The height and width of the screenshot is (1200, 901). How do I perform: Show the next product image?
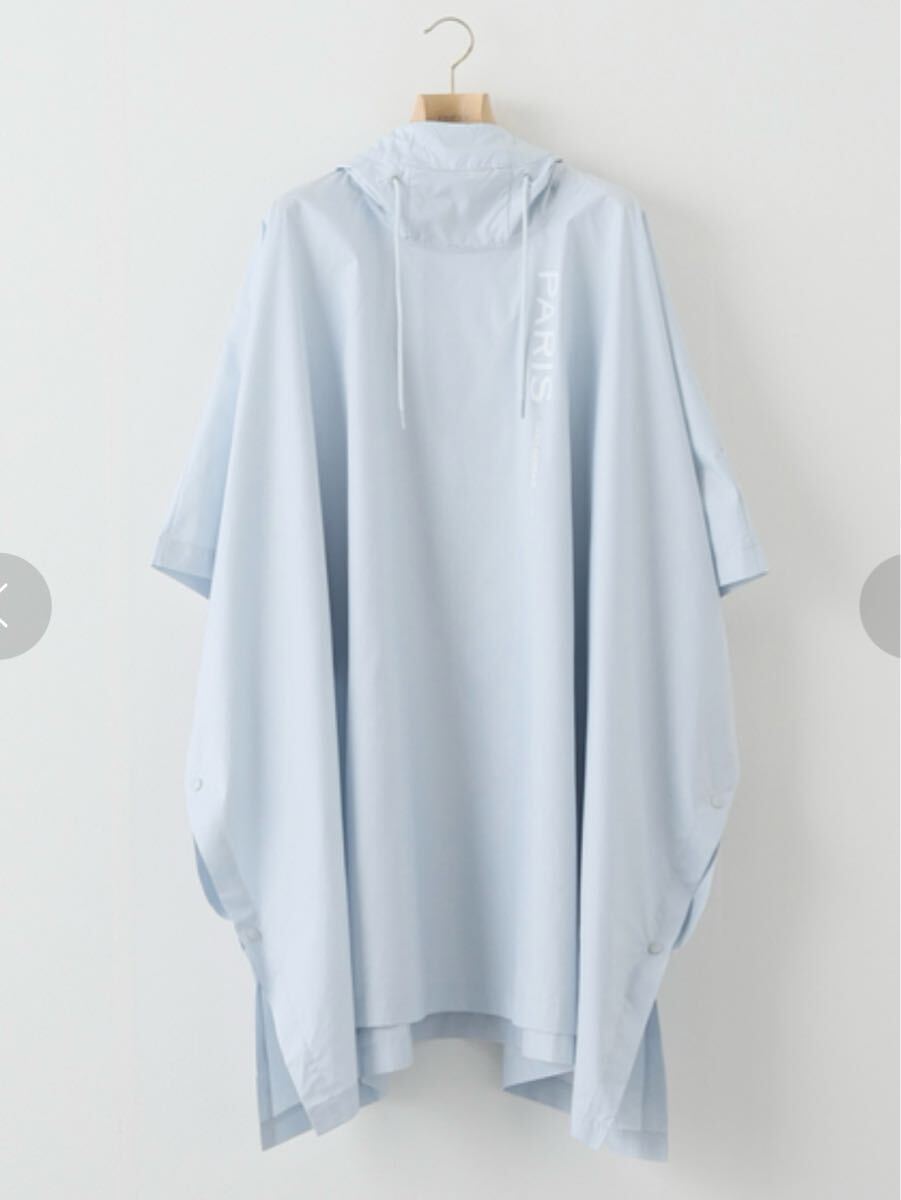[x=884, y=606]
